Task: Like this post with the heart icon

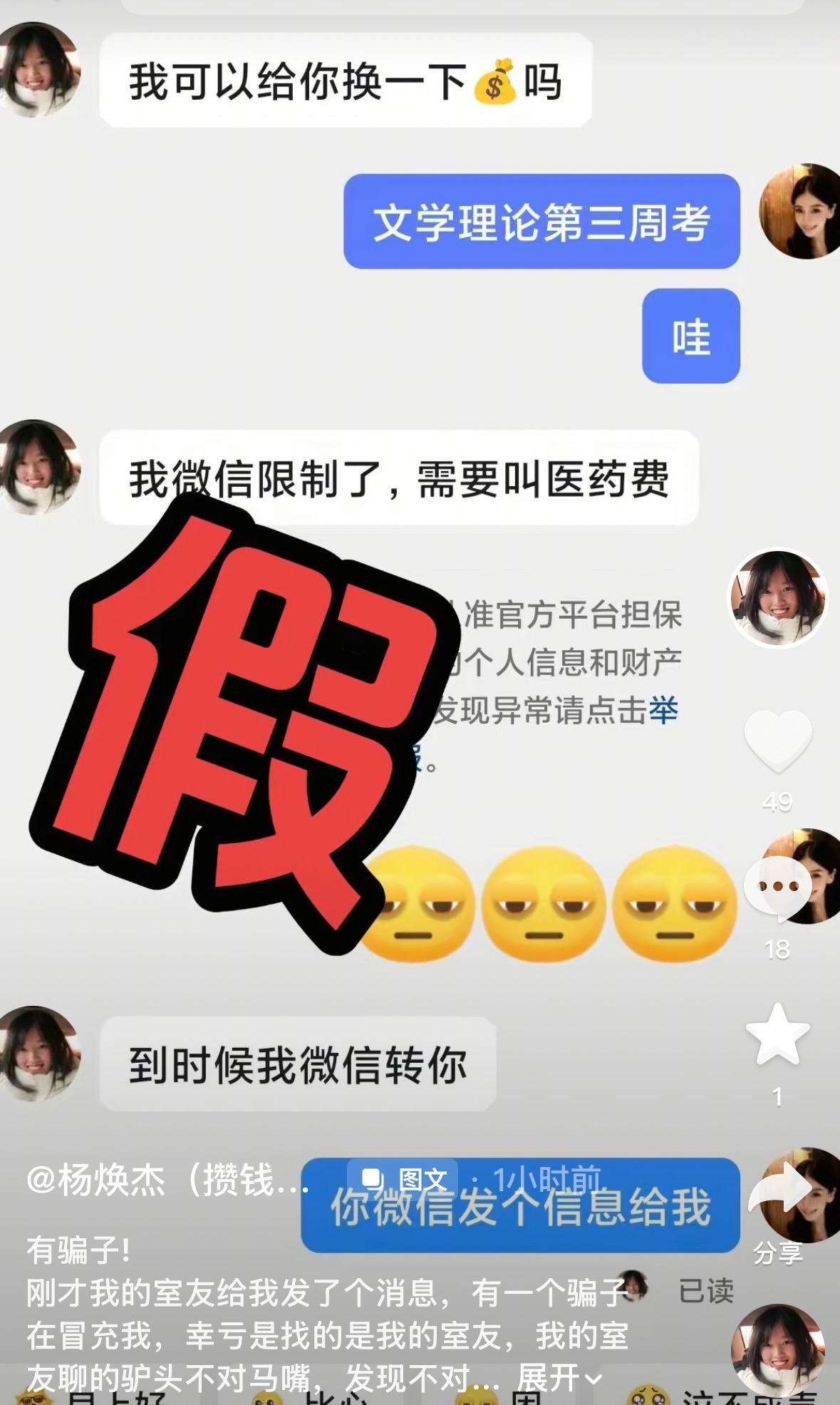Action: click(777, 741)
